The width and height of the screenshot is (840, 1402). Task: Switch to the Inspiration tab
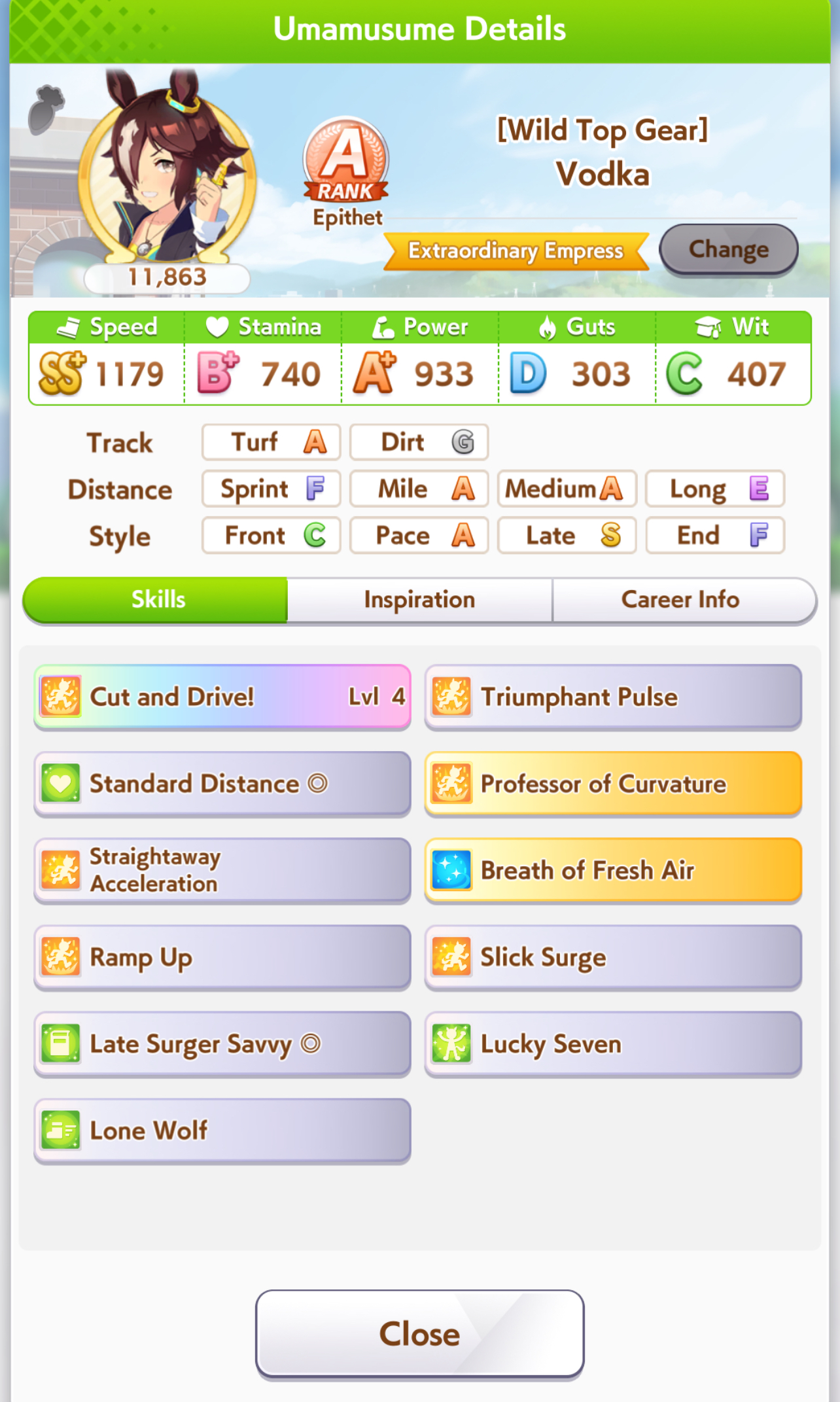tap(419, 599)
